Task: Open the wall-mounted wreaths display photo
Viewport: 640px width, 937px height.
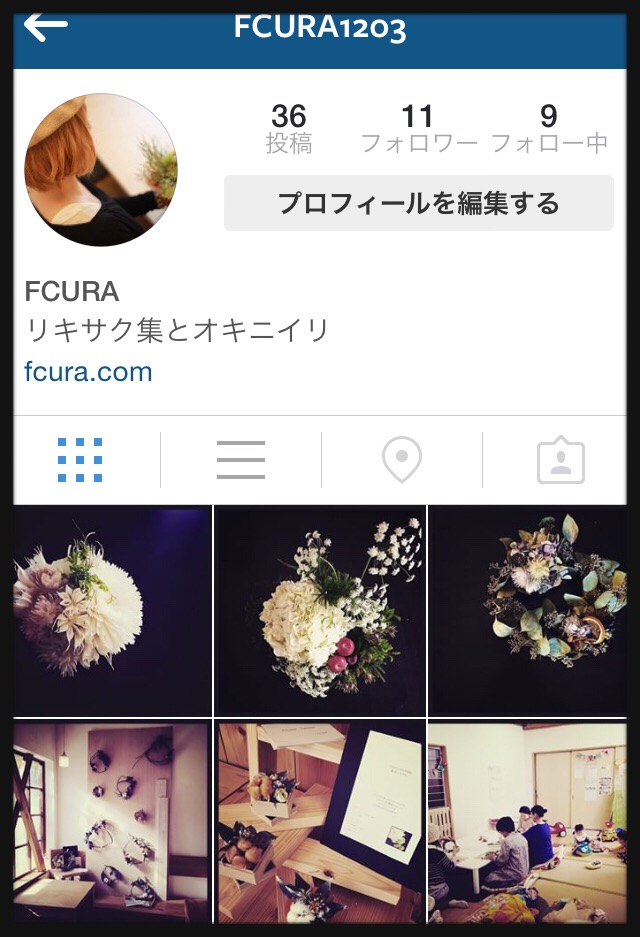Action: tap(112, 822)
